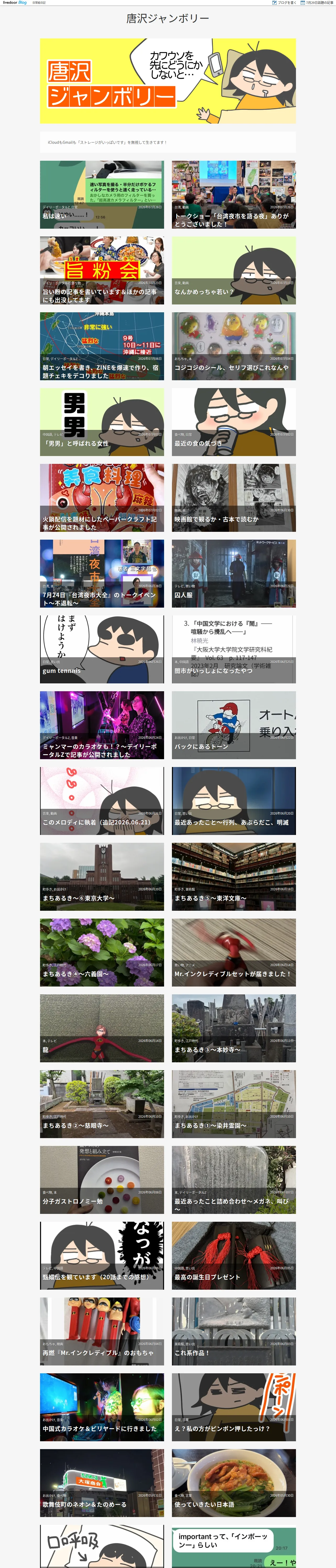Open the 唐沢ジャンボリー blog title header

coord(168,18)
